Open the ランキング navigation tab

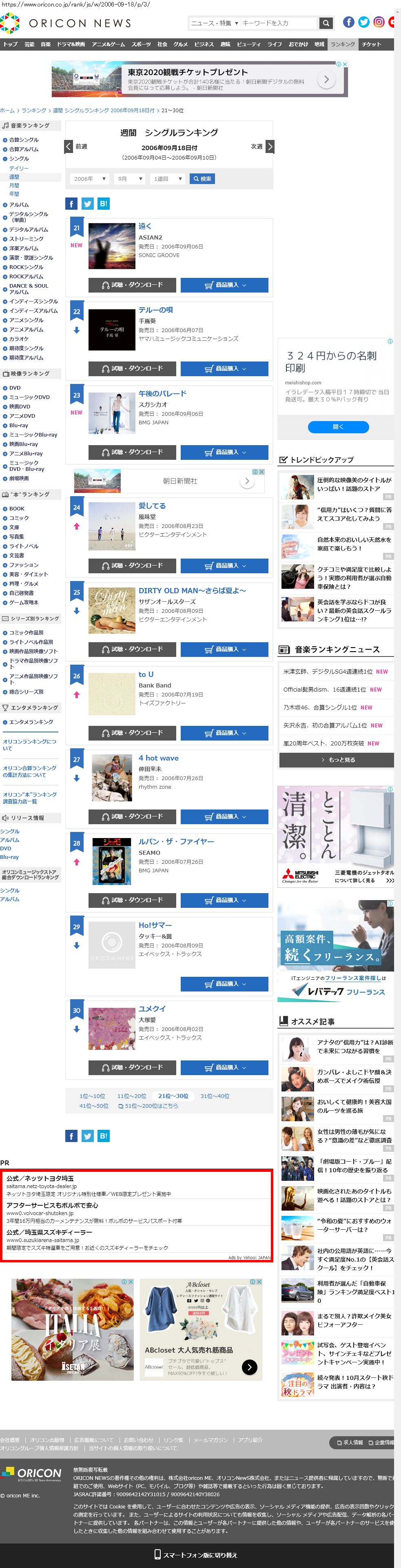[343, 44]
